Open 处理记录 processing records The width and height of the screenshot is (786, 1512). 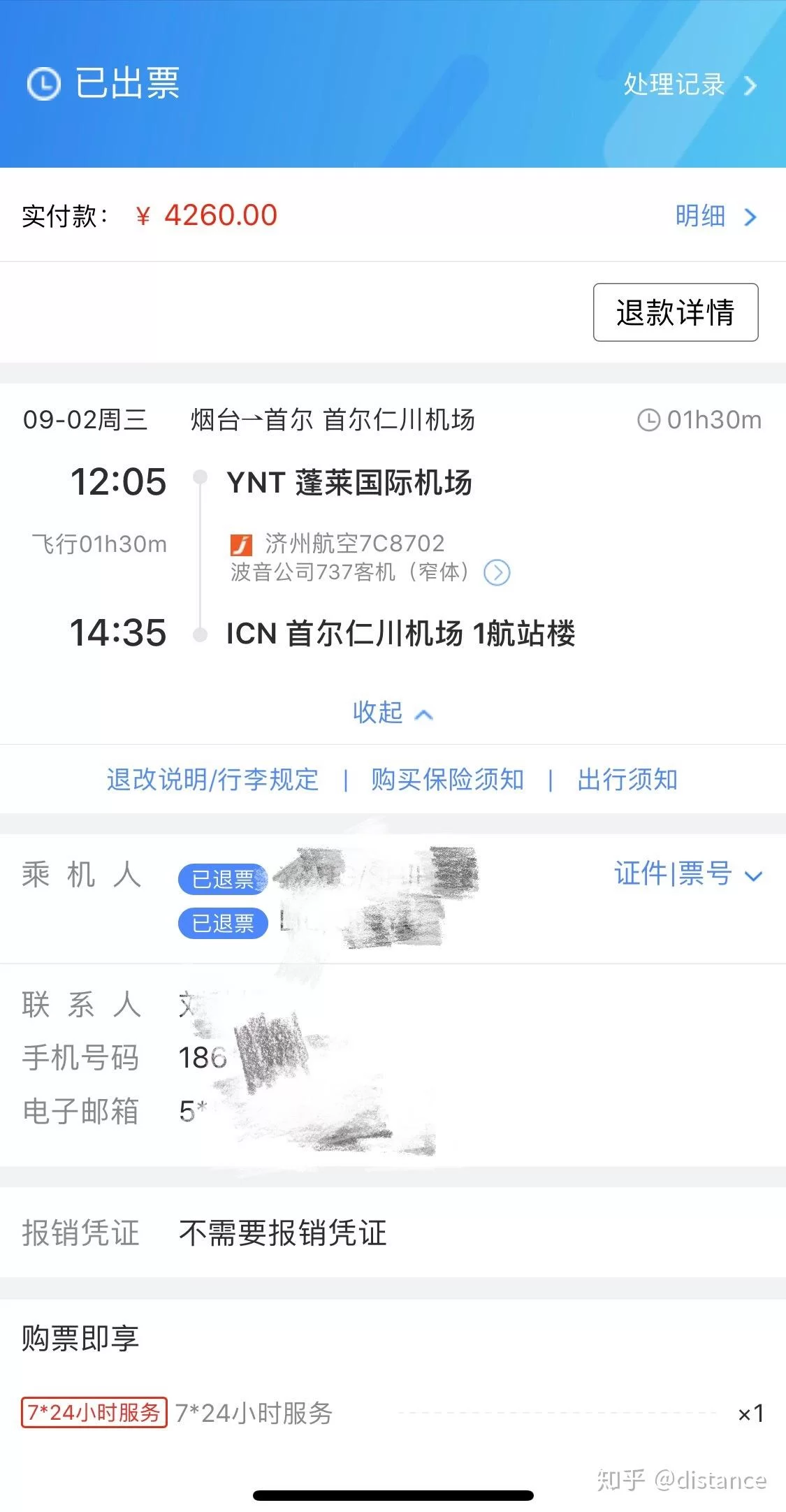coord(689,85)
